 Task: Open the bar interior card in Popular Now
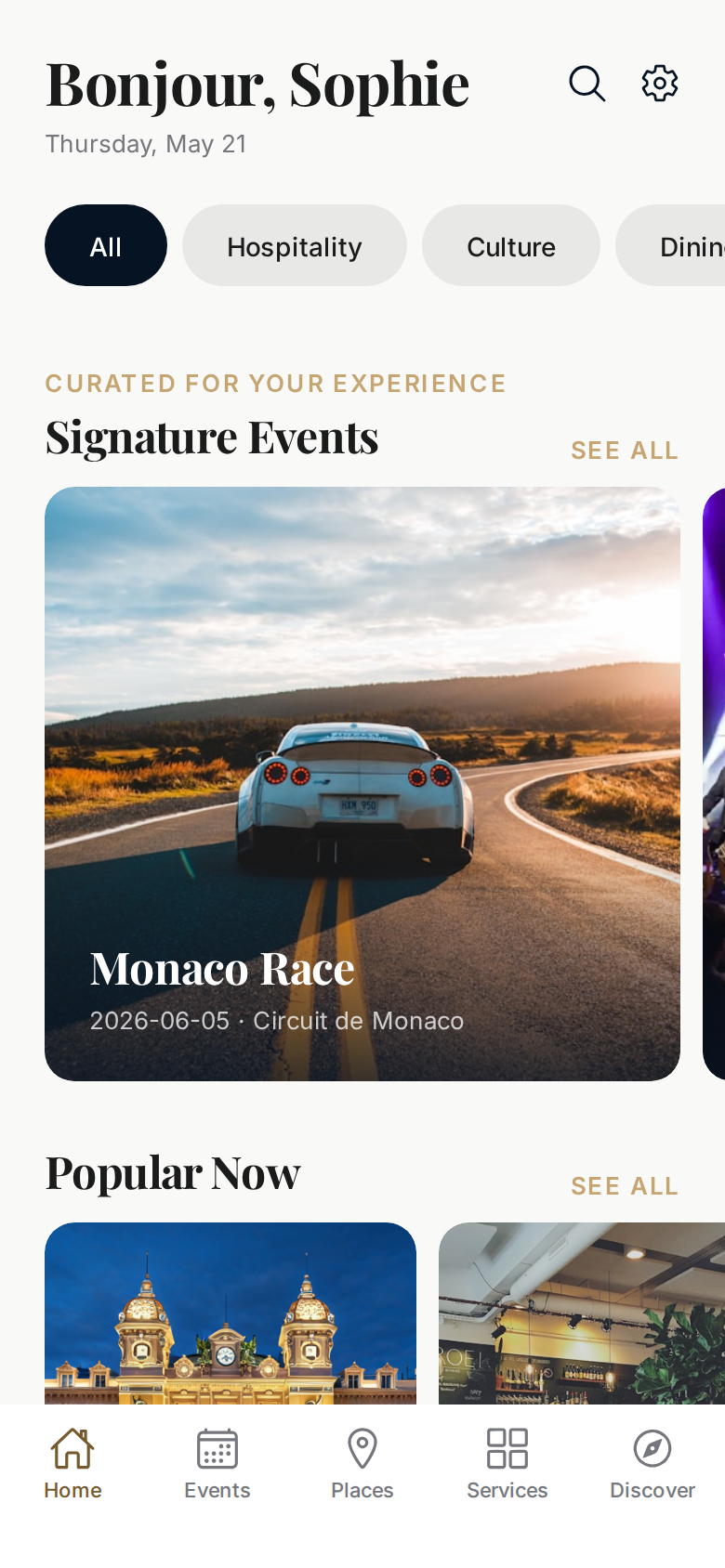point(582,1313)
